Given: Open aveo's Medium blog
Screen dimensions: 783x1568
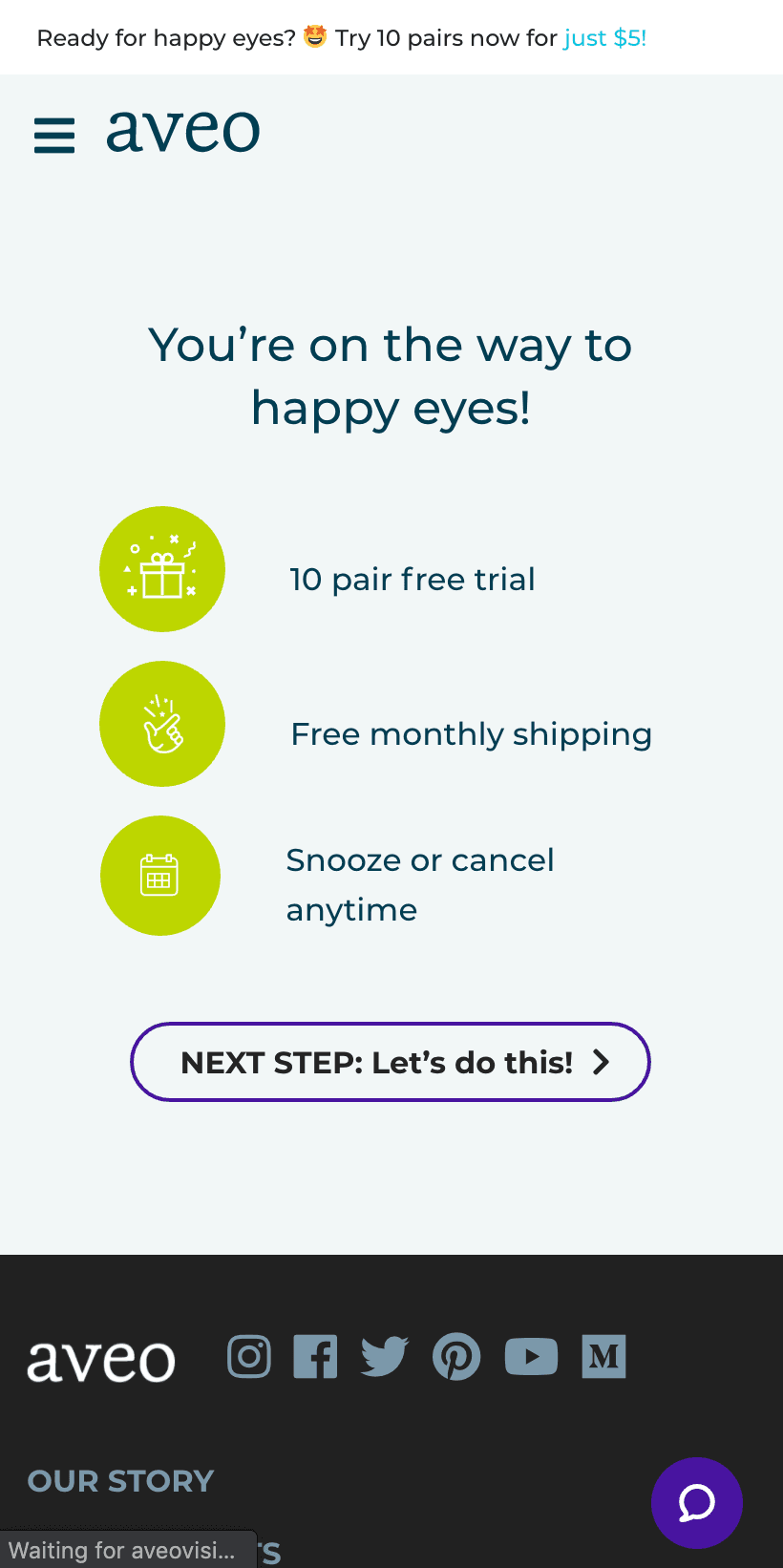Looking at the screenshot, I should point(603,1356).
